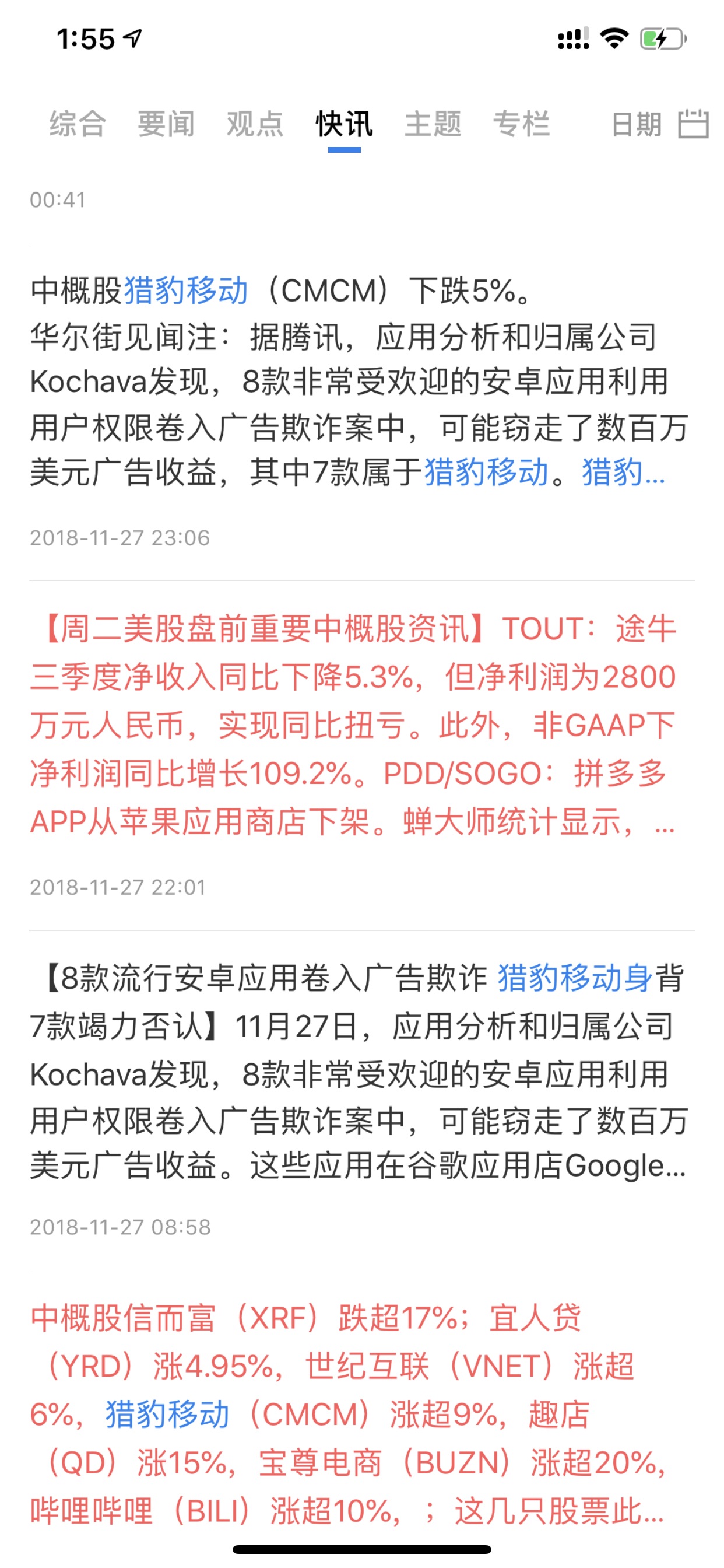Tap the 猎豹移动 link before (CMCM) 涨超9%
Screen dimensions: 724x1568
coord(168,1414)
